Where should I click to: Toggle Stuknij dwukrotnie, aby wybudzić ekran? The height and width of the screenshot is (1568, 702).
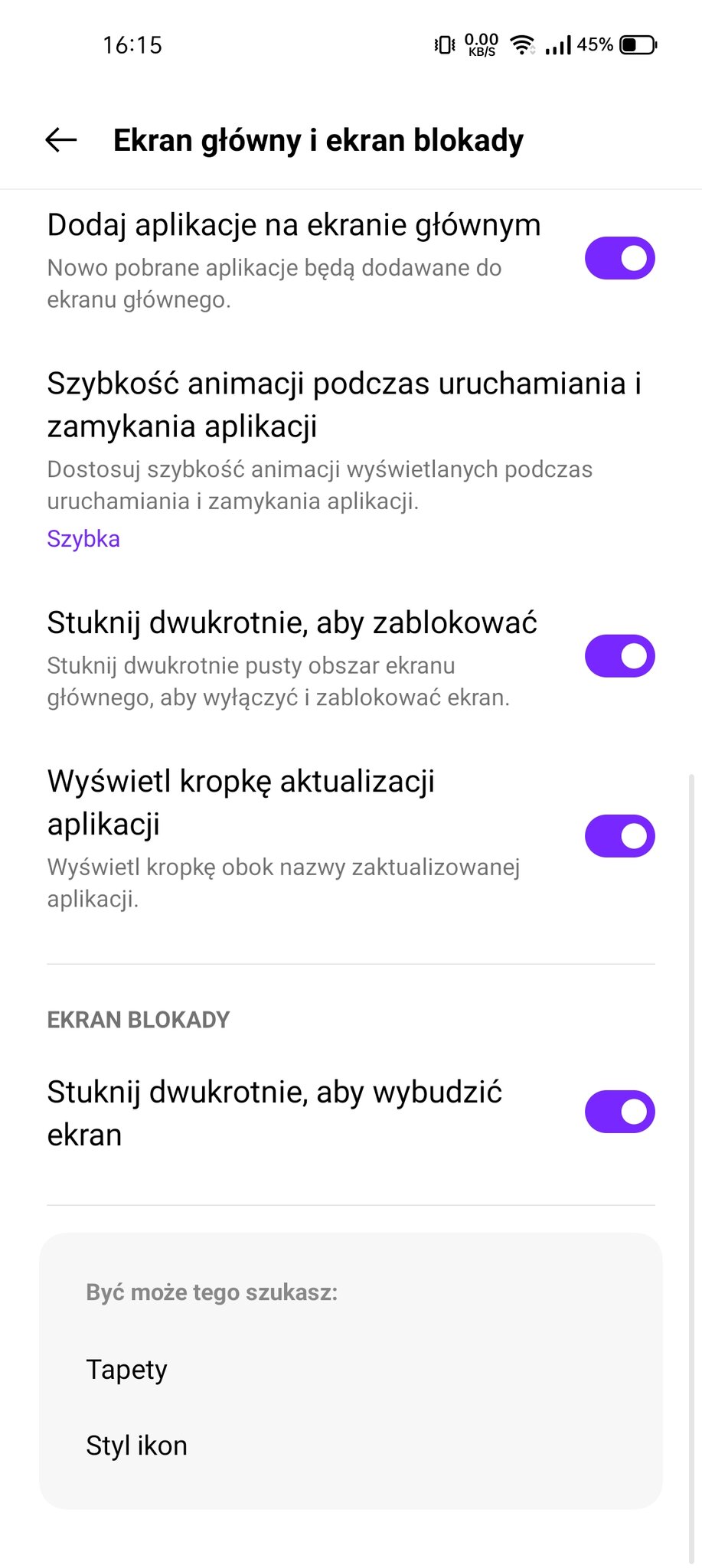coord(619,1112)
